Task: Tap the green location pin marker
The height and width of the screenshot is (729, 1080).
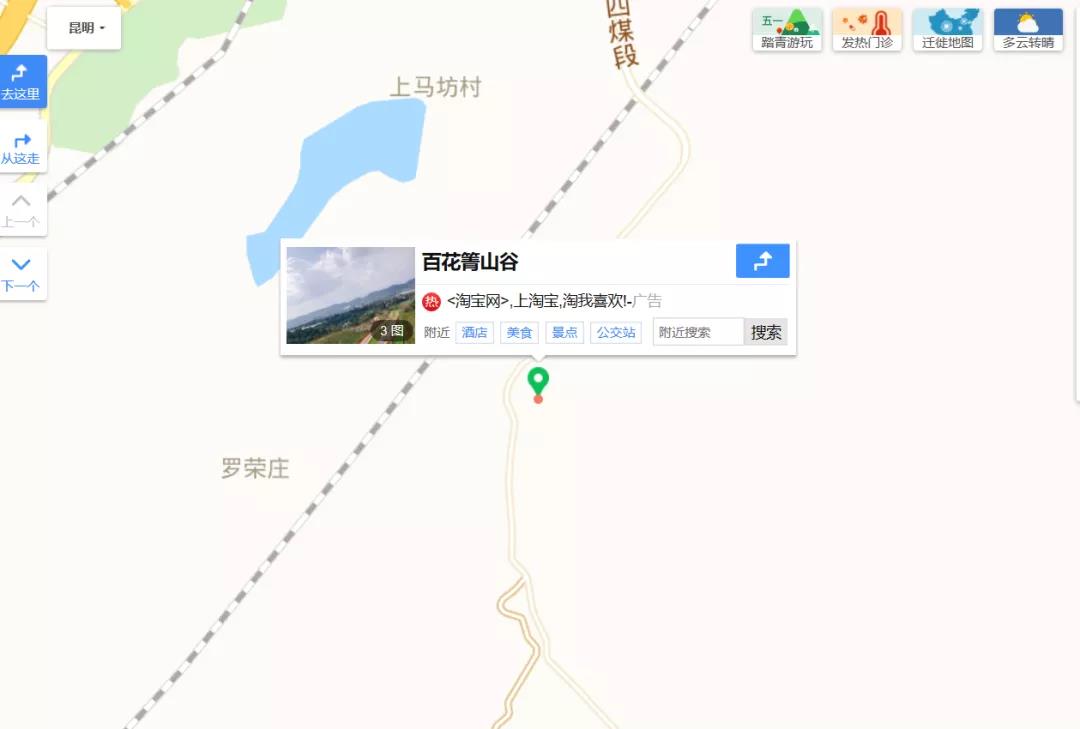Action: [538, 381]
